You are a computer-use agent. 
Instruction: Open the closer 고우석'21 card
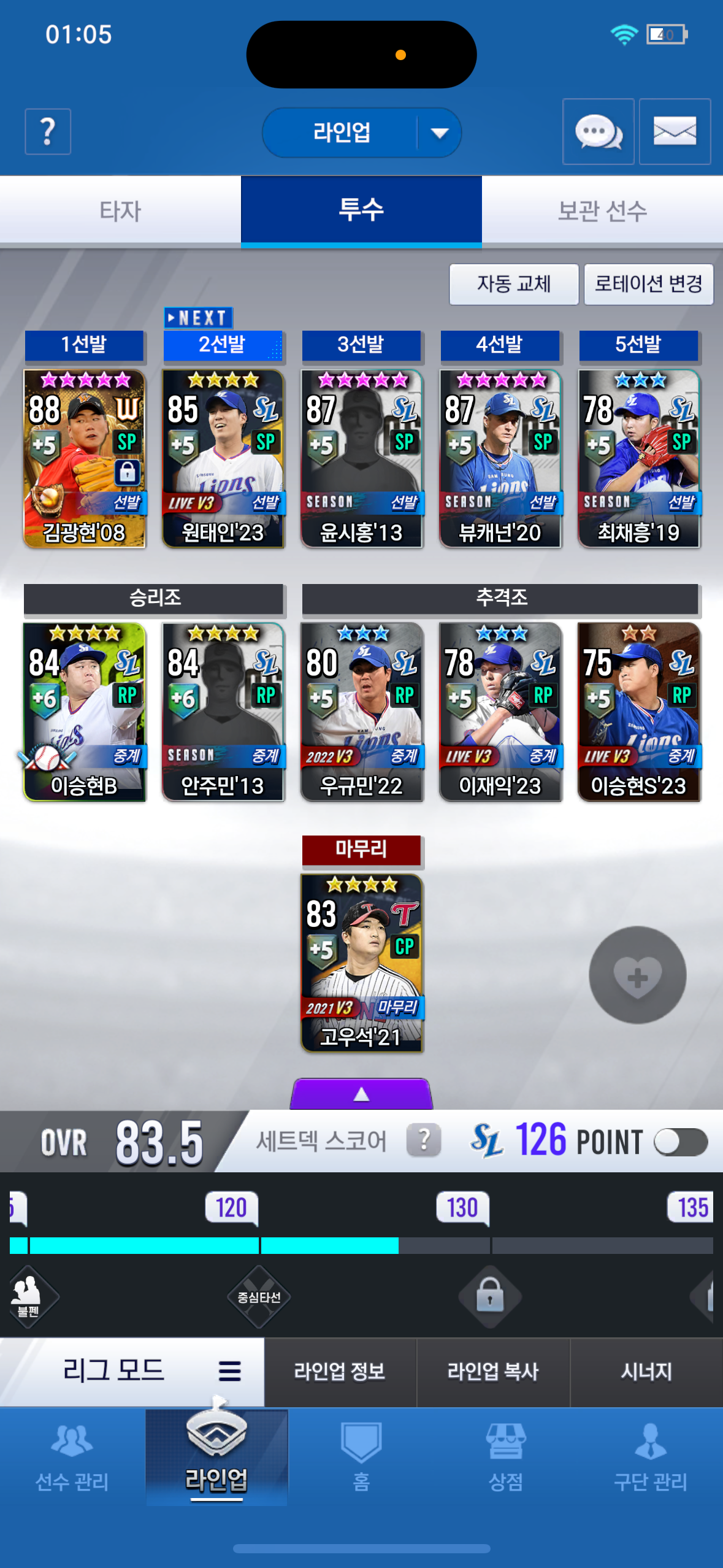click(x=362, y=963)
